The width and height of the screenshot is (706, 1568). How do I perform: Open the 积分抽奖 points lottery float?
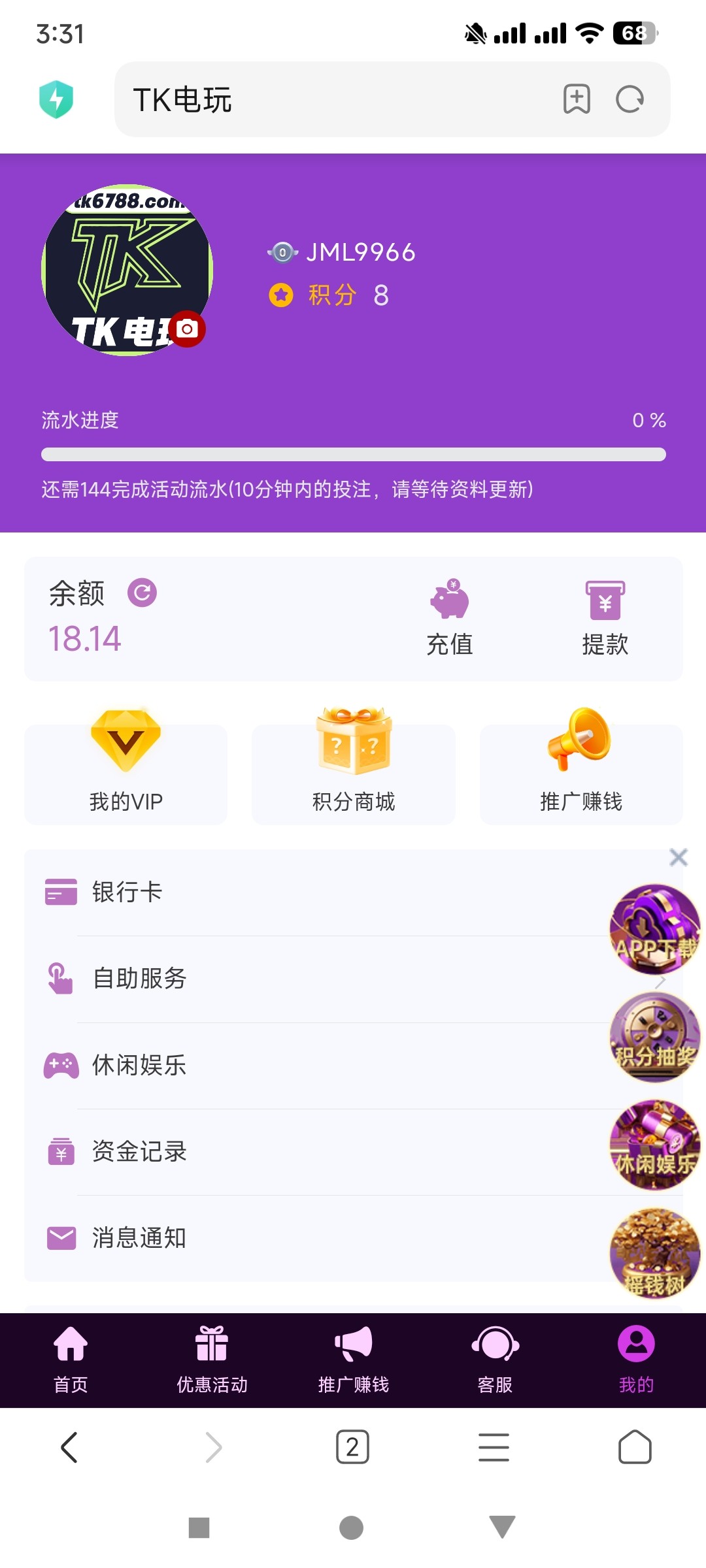pyautogui.click(x=654, y=1037)
